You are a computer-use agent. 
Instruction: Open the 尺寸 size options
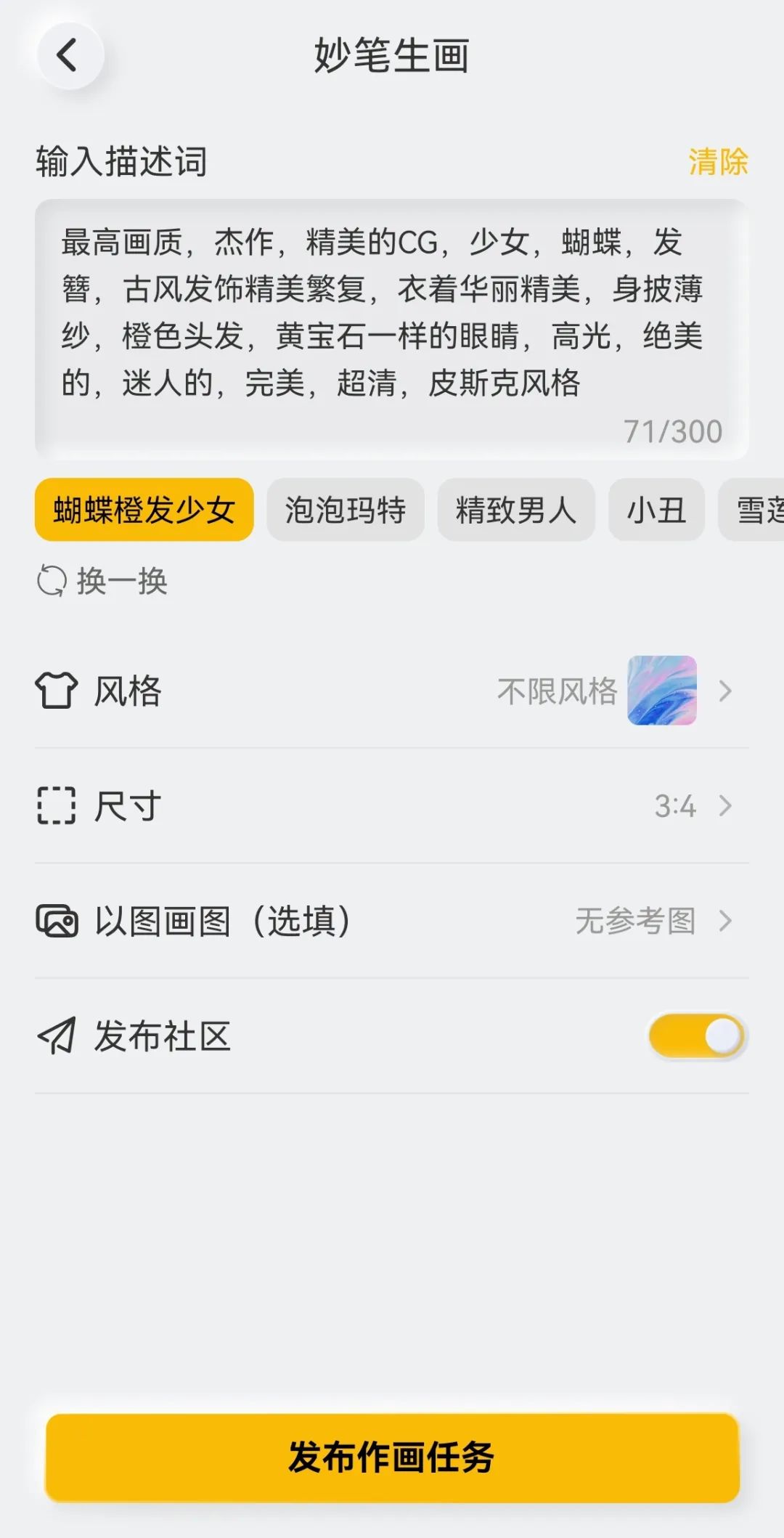[391, 806]
